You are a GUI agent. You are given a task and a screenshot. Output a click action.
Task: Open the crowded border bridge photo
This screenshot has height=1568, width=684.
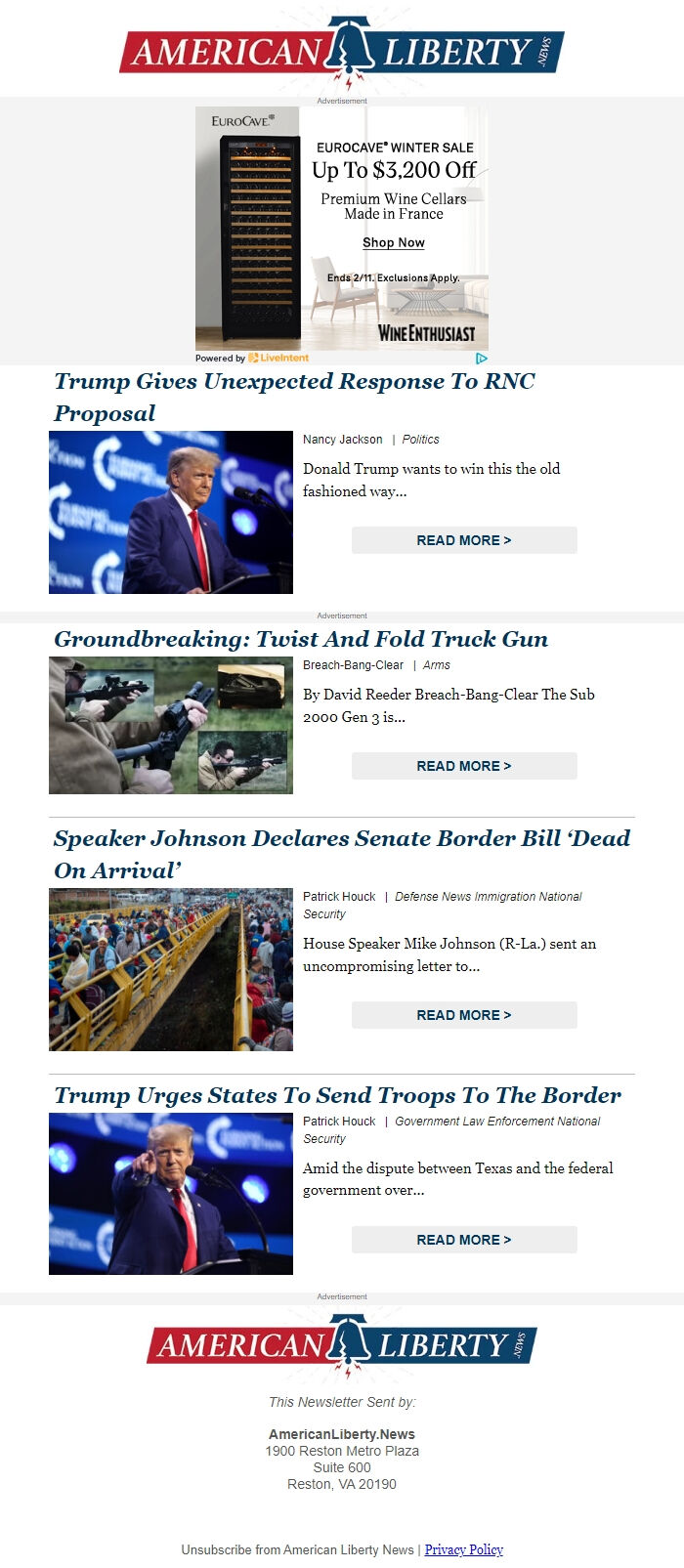tap(171, 969)
